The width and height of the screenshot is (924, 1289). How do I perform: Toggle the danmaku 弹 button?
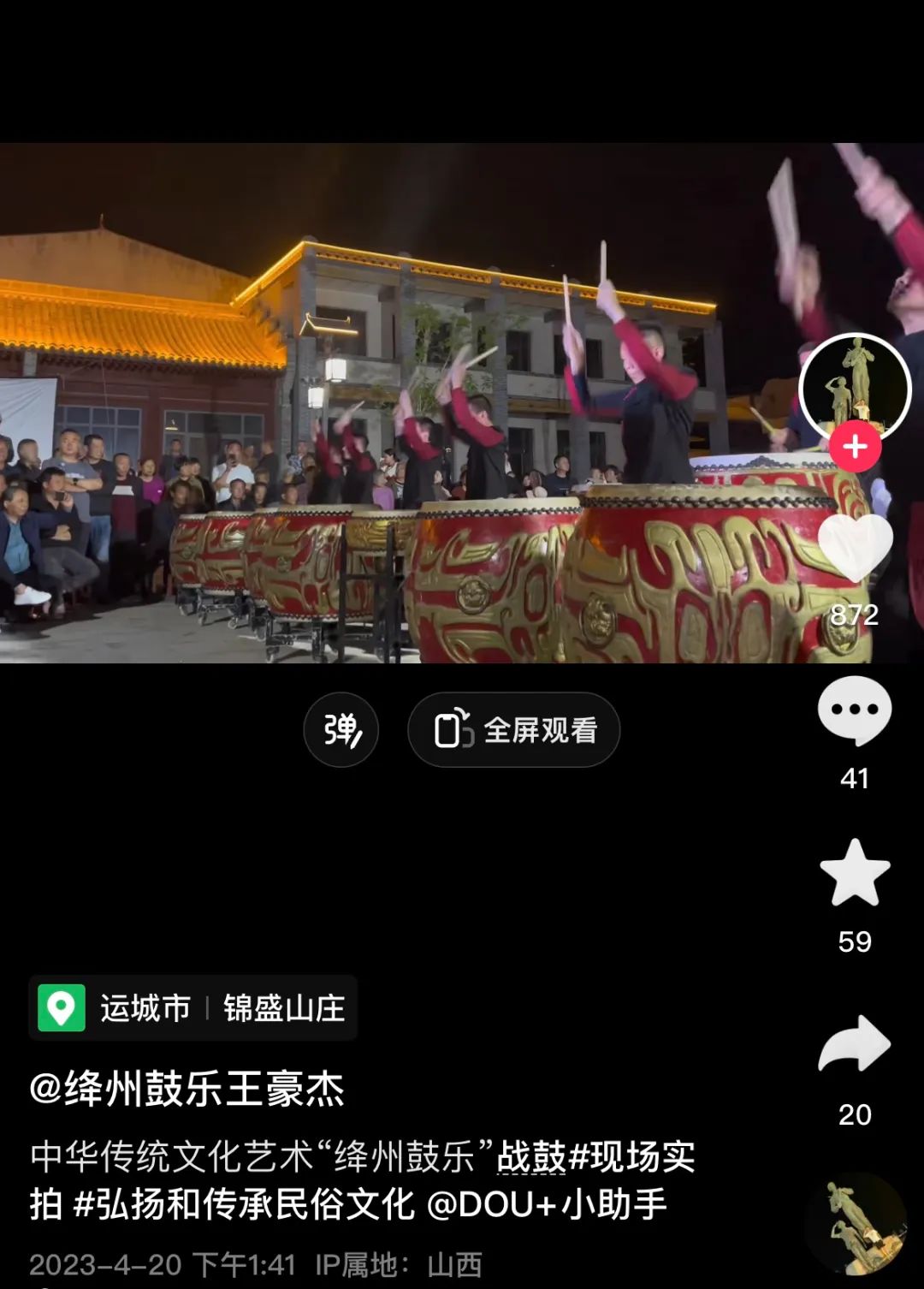(341, 730)
